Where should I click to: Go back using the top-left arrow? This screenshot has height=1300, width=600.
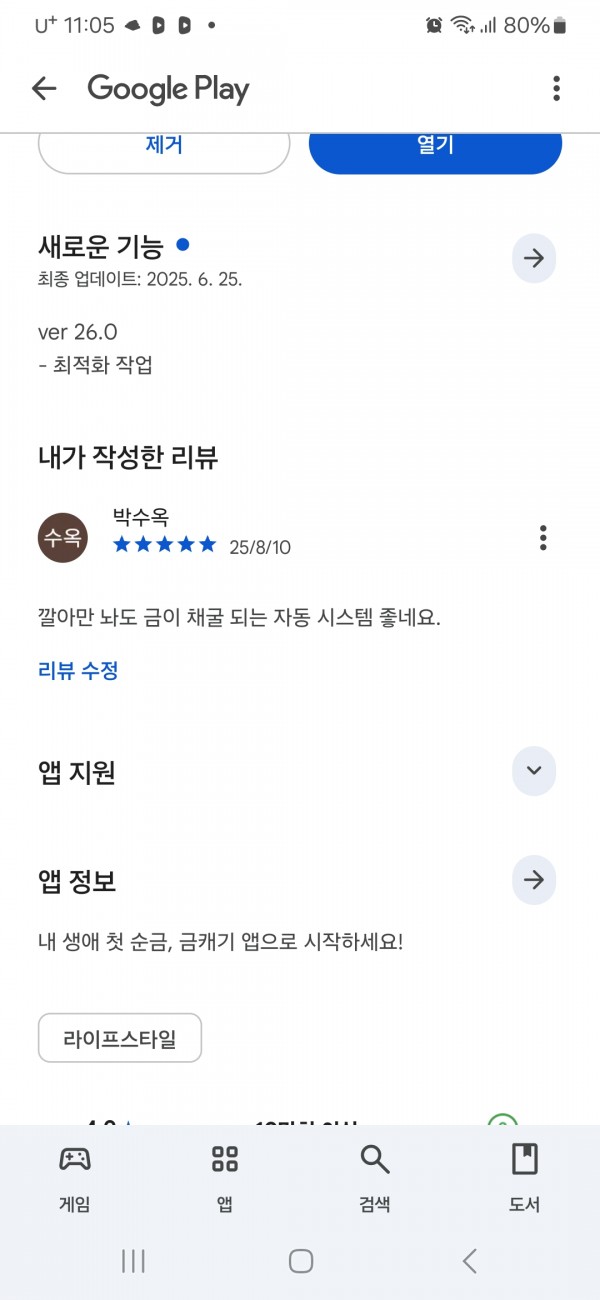pyautogui.click(x=44, y=89)
